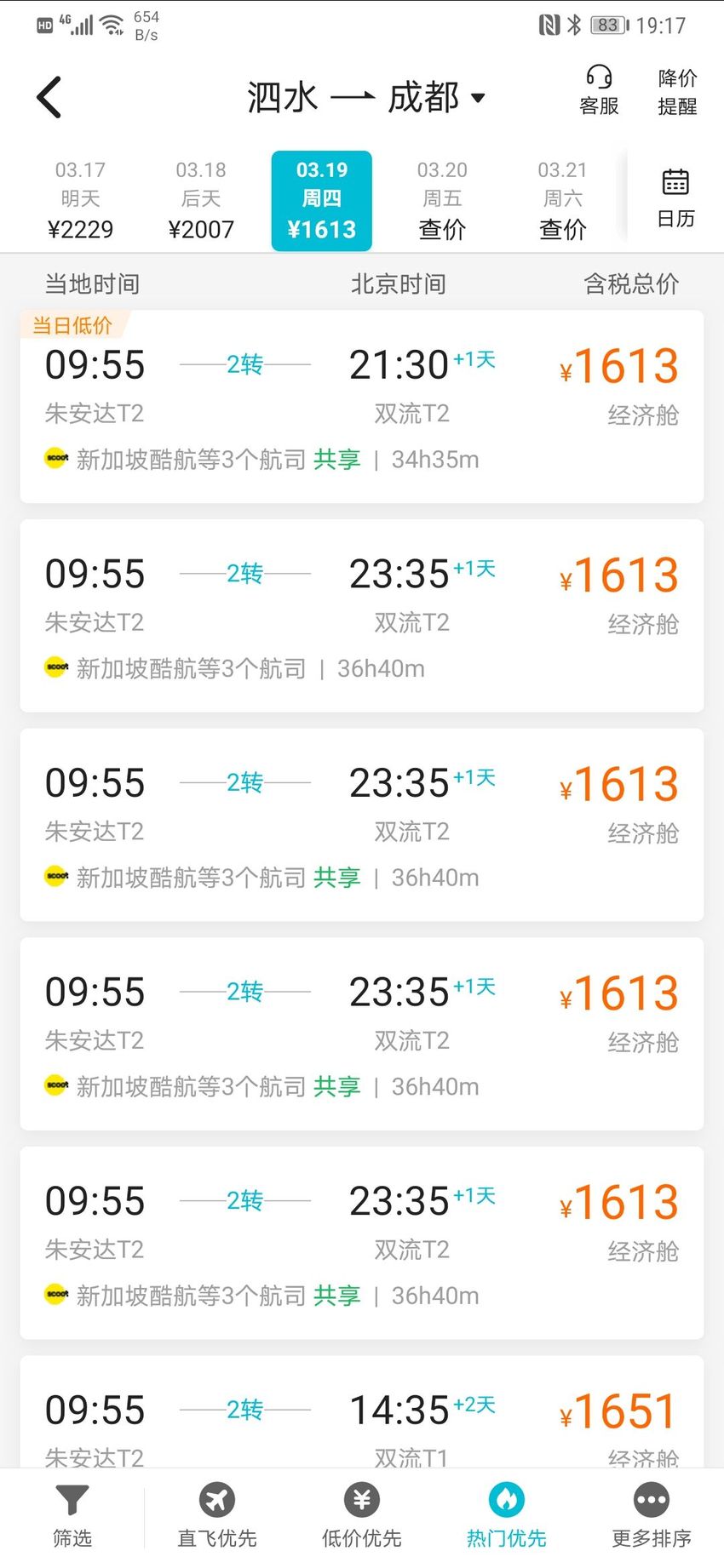Check the price for 03.21 周六
724x1568 pixels.
562,201
